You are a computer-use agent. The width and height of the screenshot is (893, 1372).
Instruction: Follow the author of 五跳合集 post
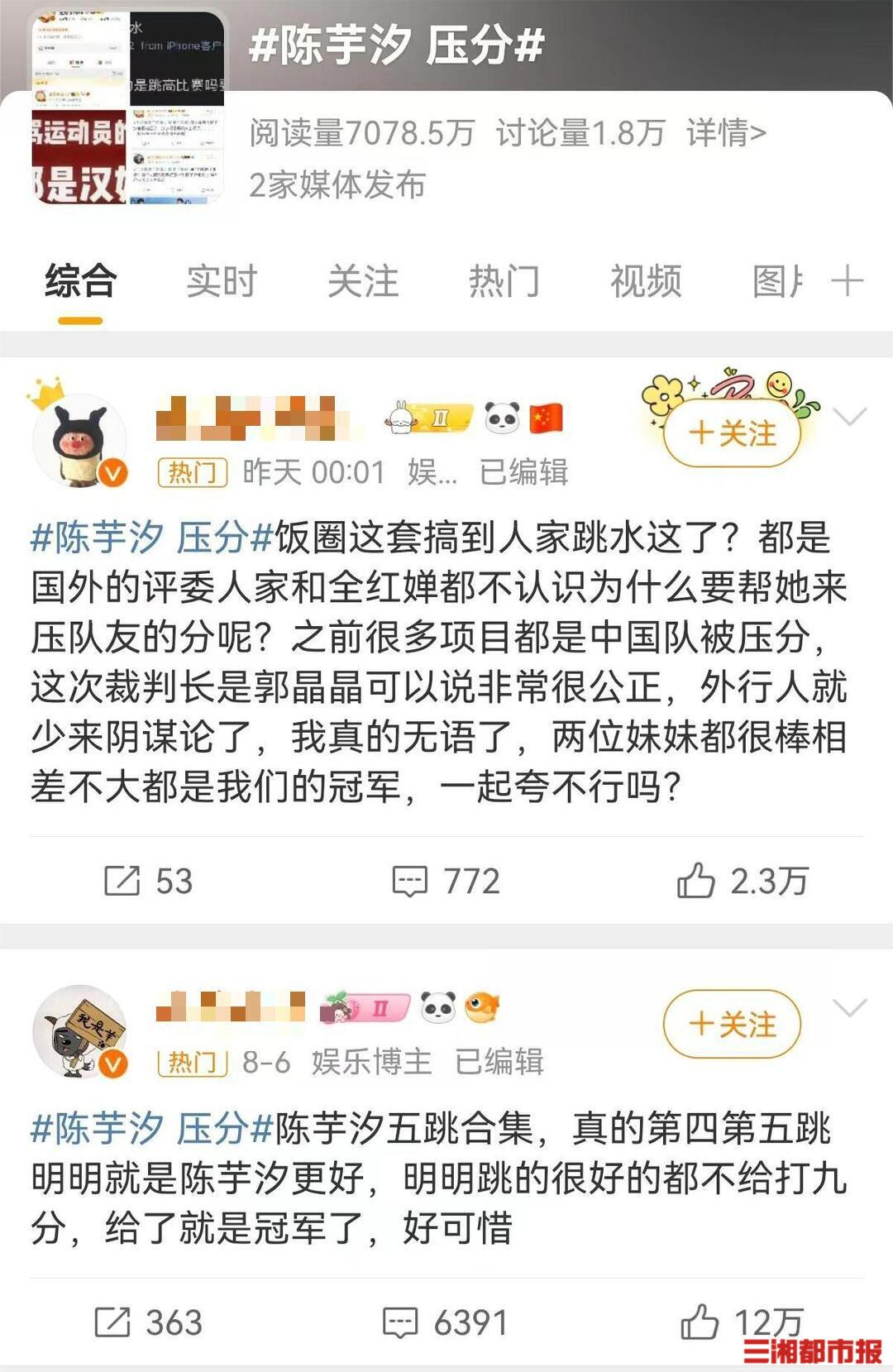tap(732, 1025)
